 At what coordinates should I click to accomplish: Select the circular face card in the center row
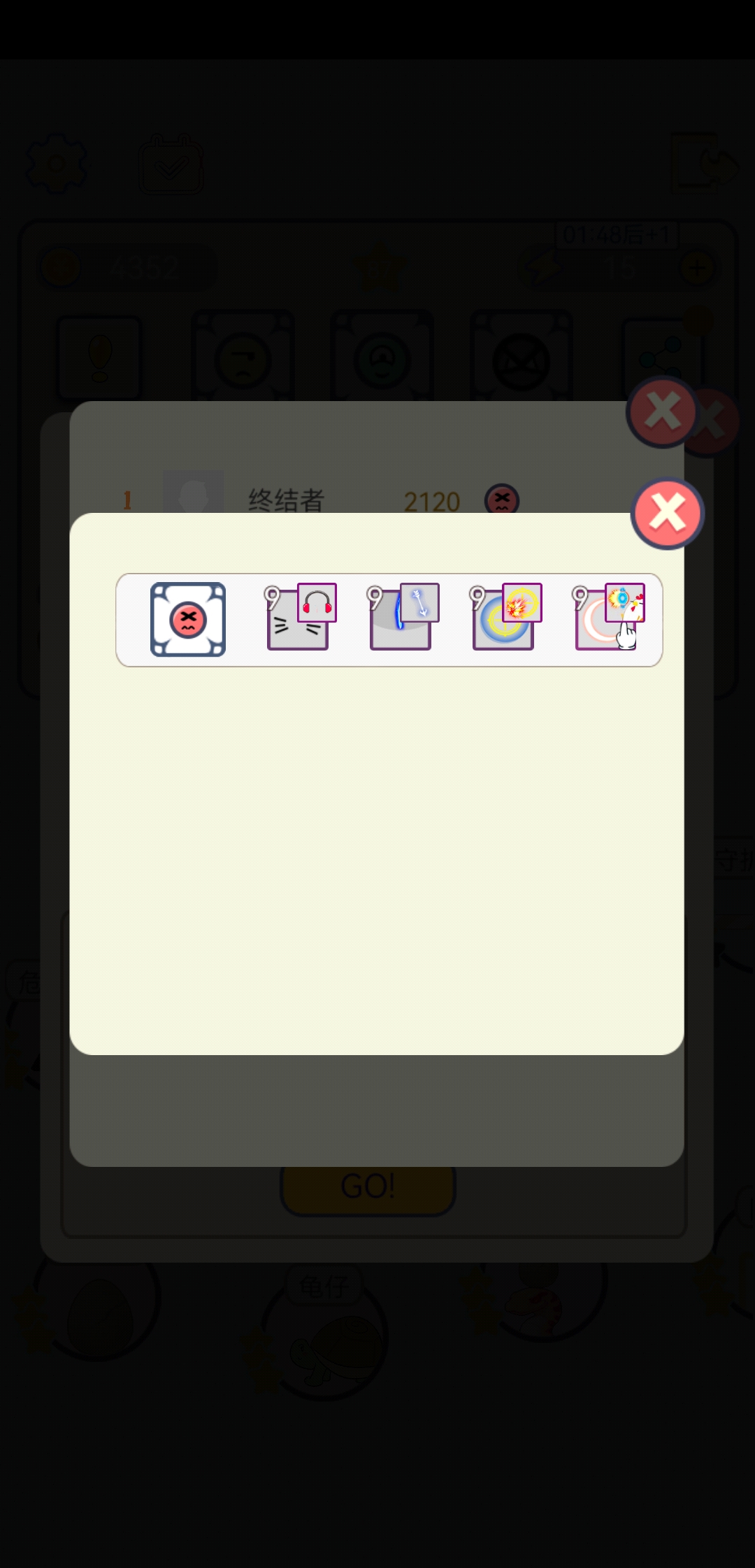point(382,358)
